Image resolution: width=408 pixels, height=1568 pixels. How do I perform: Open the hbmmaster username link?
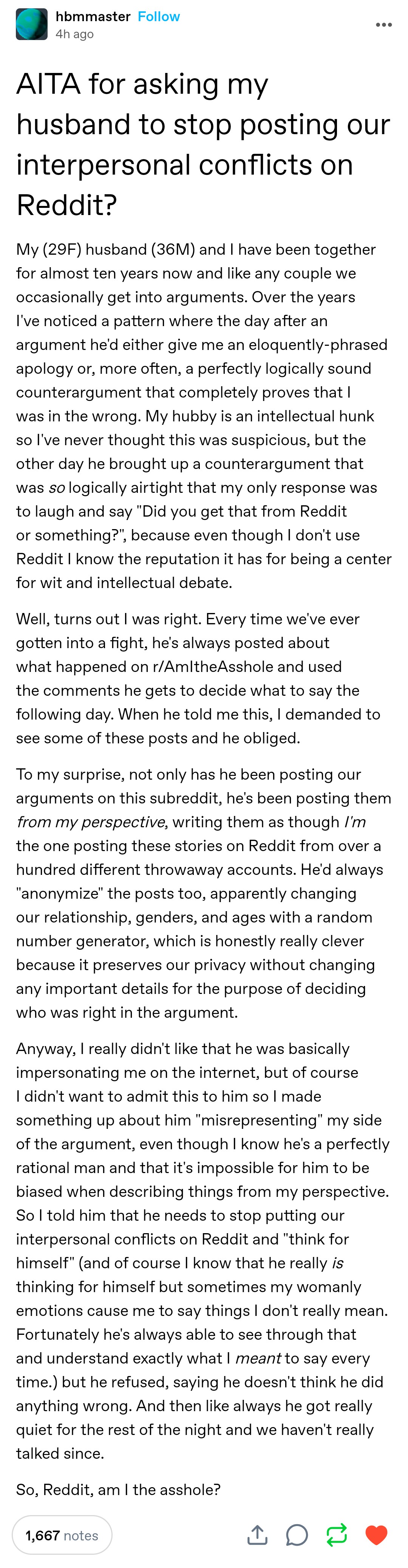point(93,16)
